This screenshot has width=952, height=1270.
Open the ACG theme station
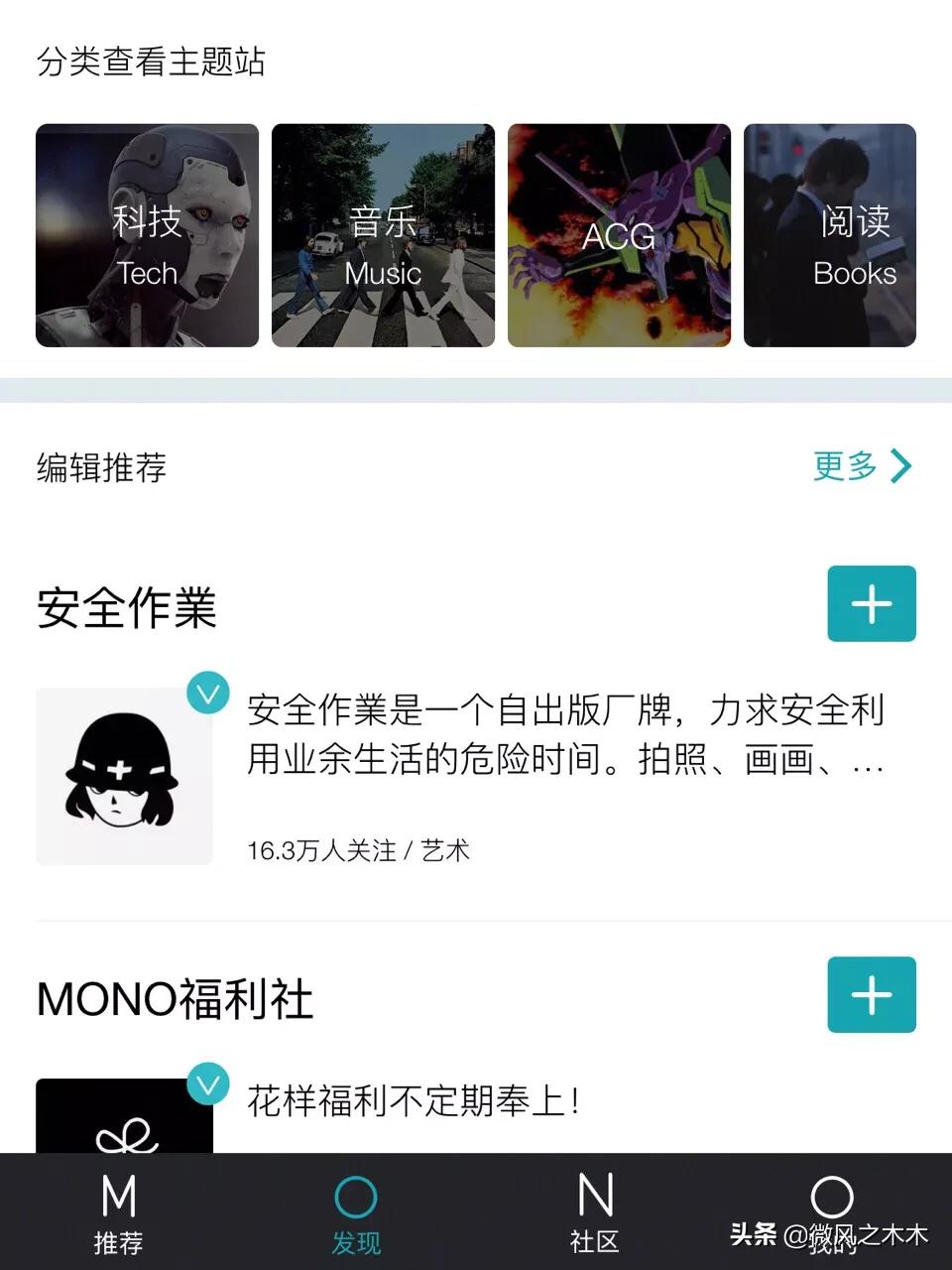(x=619, y=234)
